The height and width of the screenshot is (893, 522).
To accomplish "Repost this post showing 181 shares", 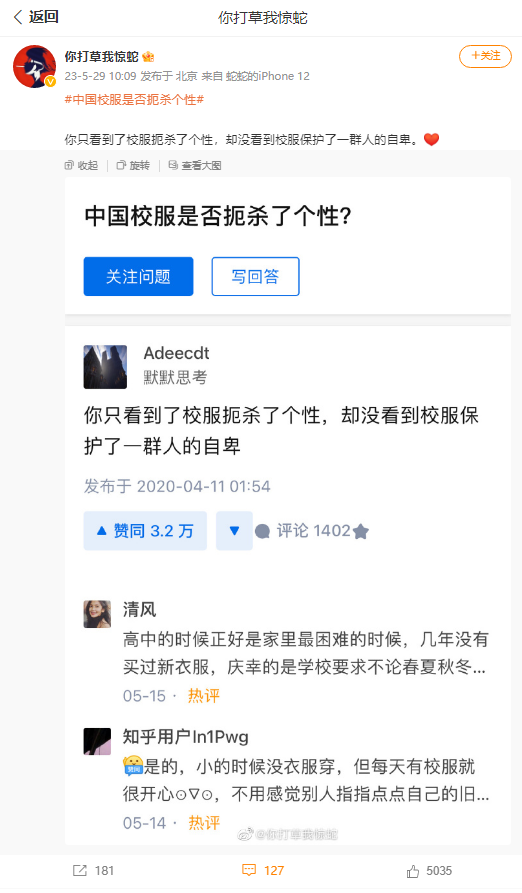I will coord(93,870).
